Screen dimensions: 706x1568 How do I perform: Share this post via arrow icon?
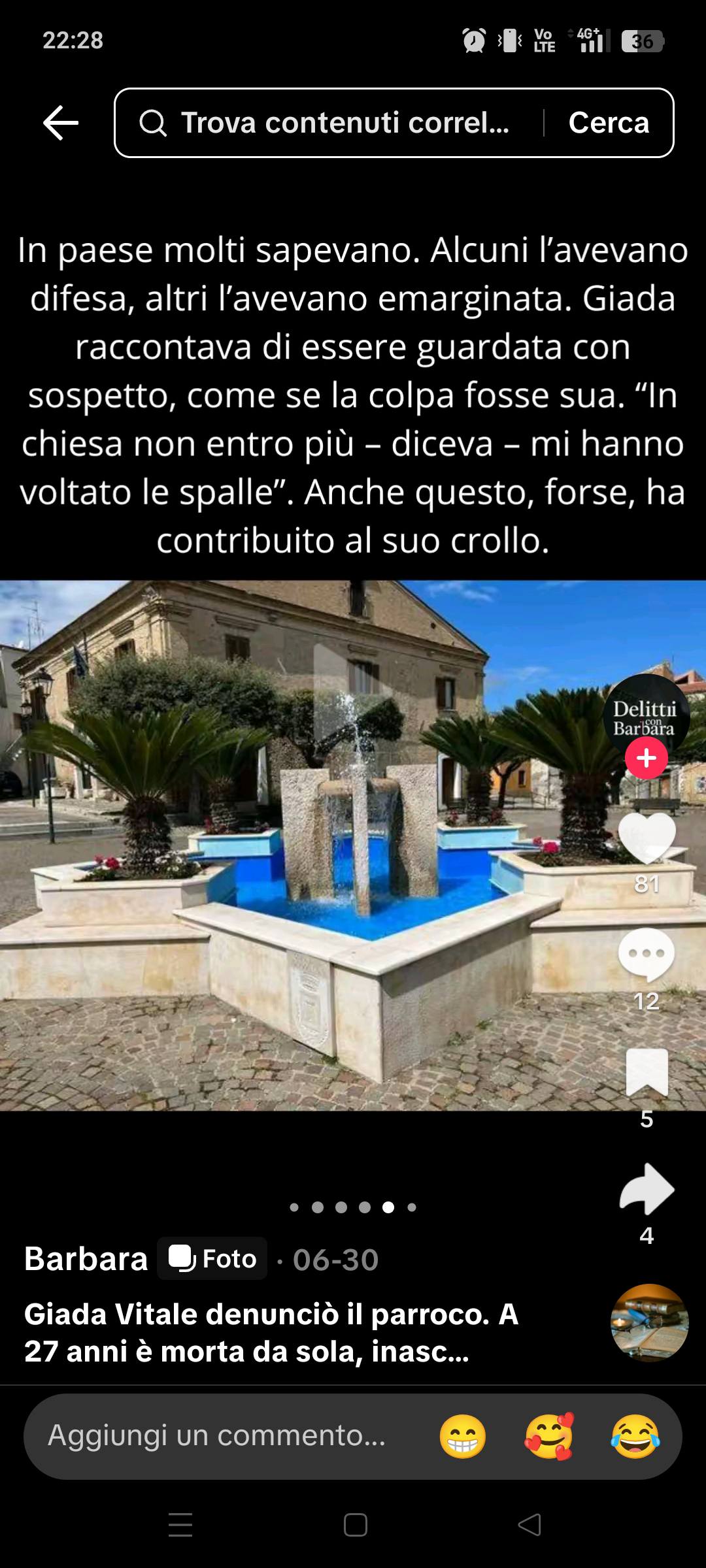647,1189
